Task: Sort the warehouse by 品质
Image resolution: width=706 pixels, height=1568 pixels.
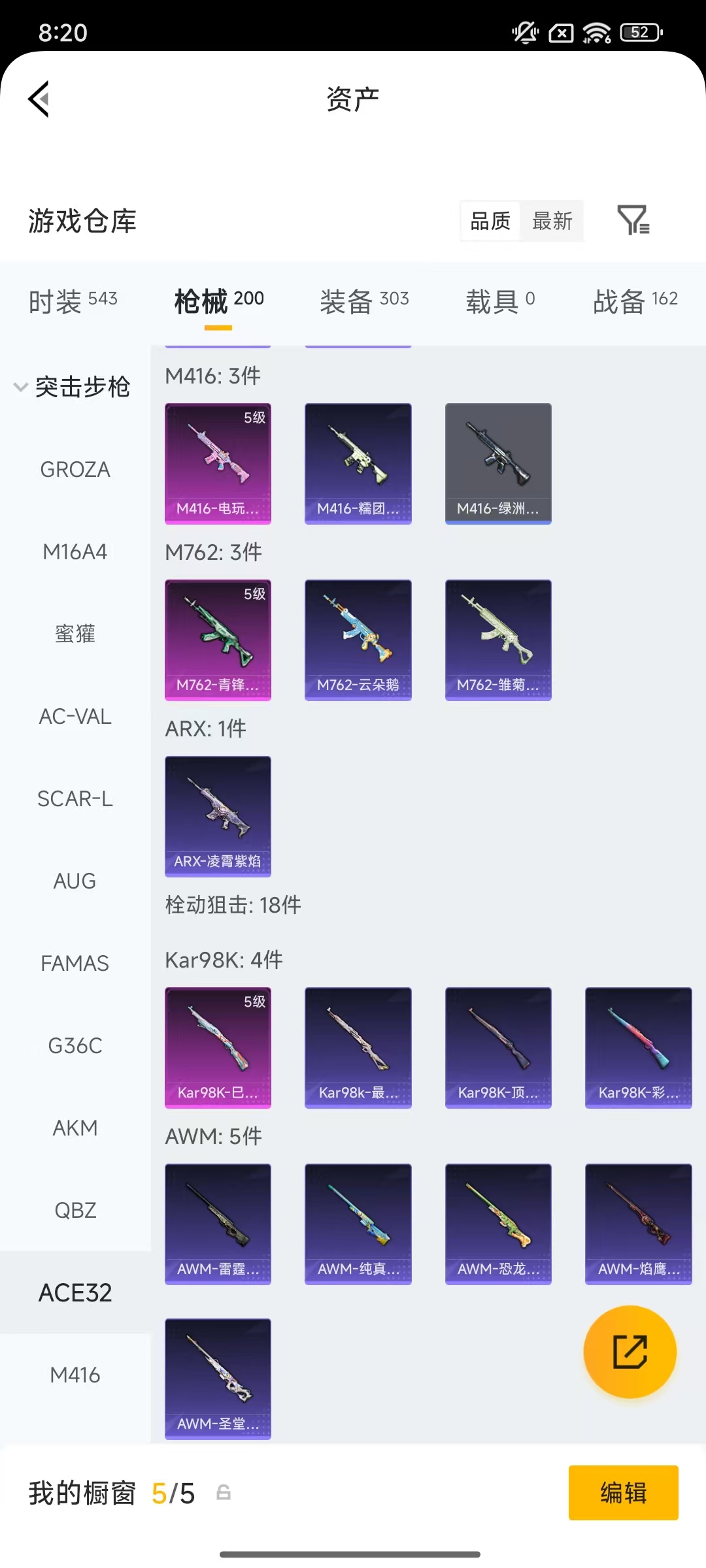Action: (x=490, y=221)
